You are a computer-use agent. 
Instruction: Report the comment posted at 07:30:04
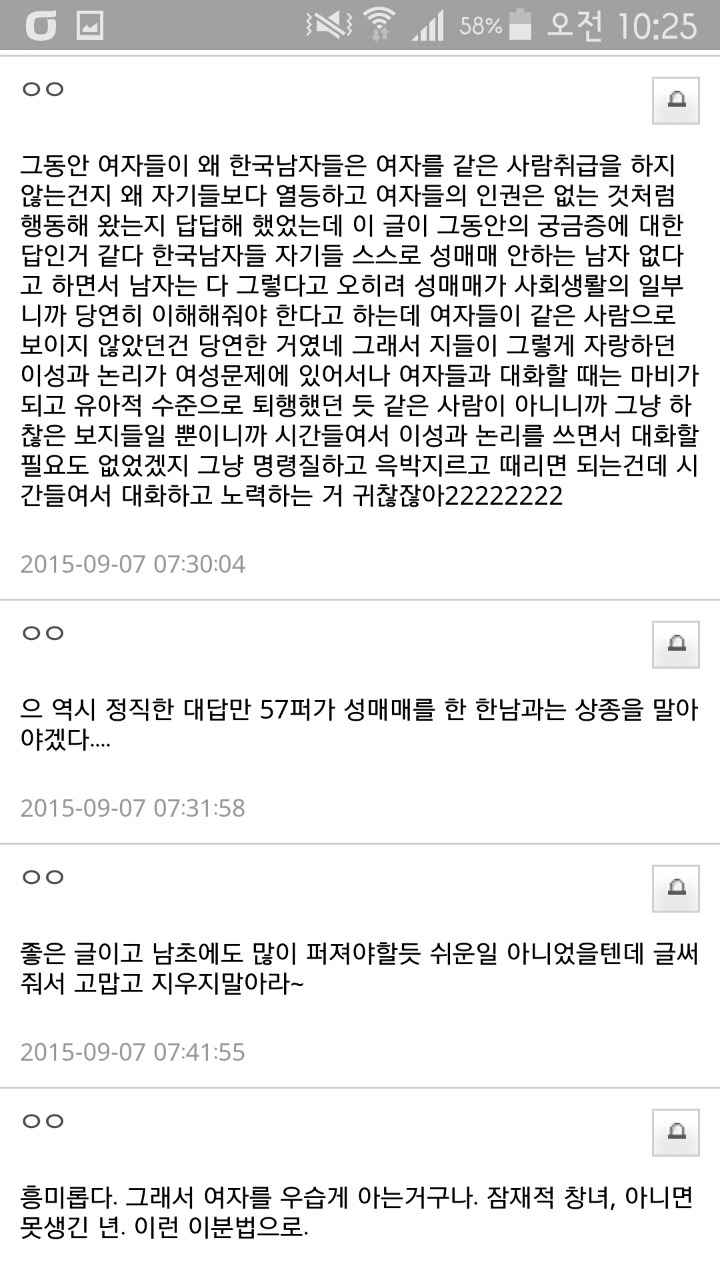click(676, 100)
